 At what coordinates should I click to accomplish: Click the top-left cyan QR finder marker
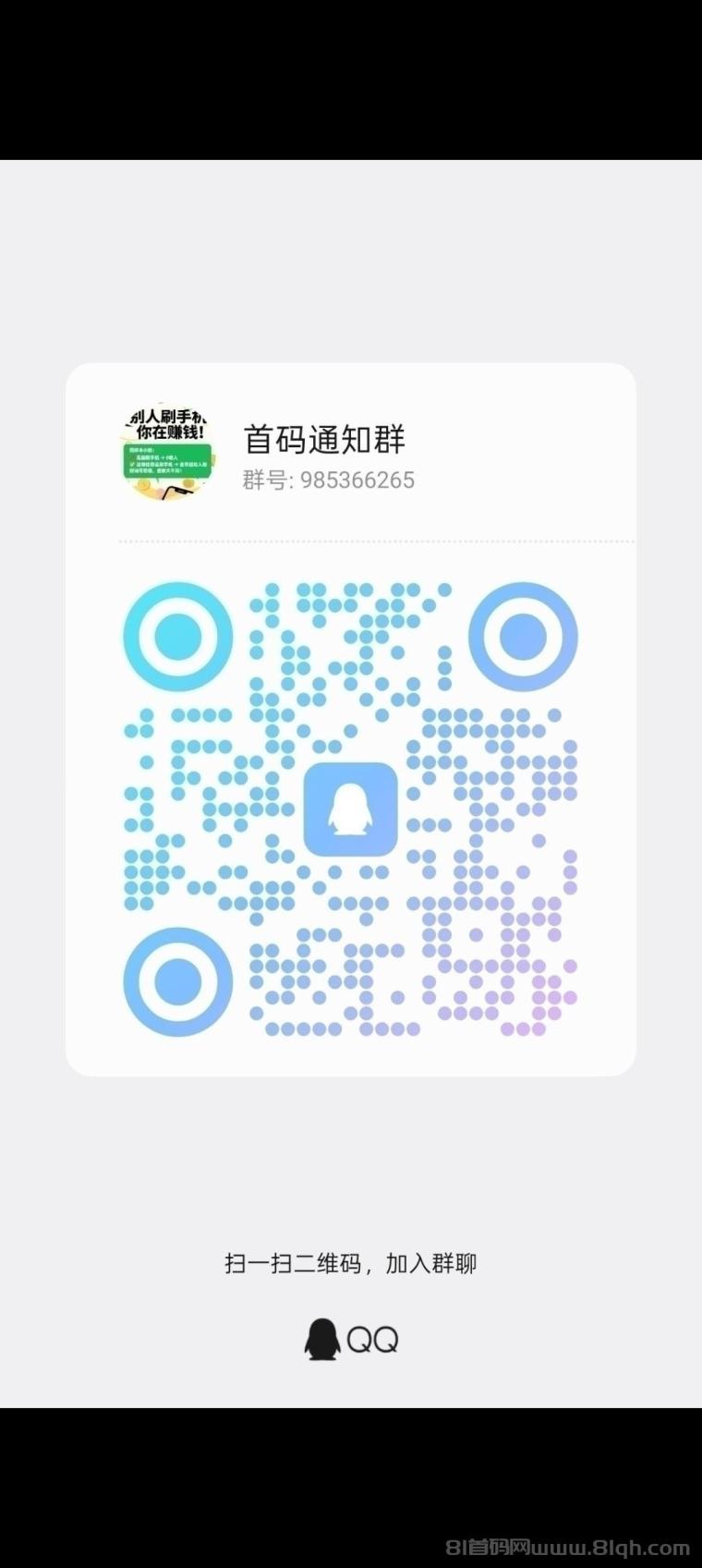point(177,637)
